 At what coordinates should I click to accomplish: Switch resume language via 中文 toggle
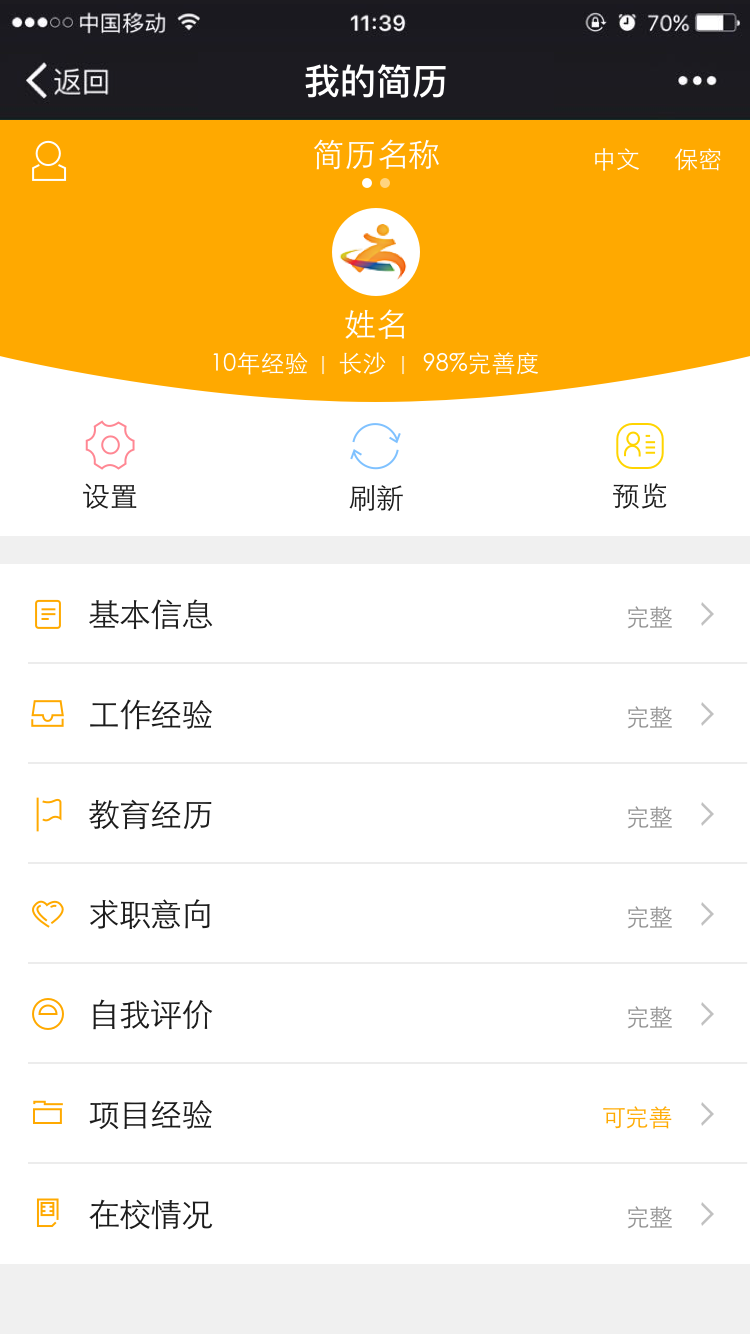616,160
